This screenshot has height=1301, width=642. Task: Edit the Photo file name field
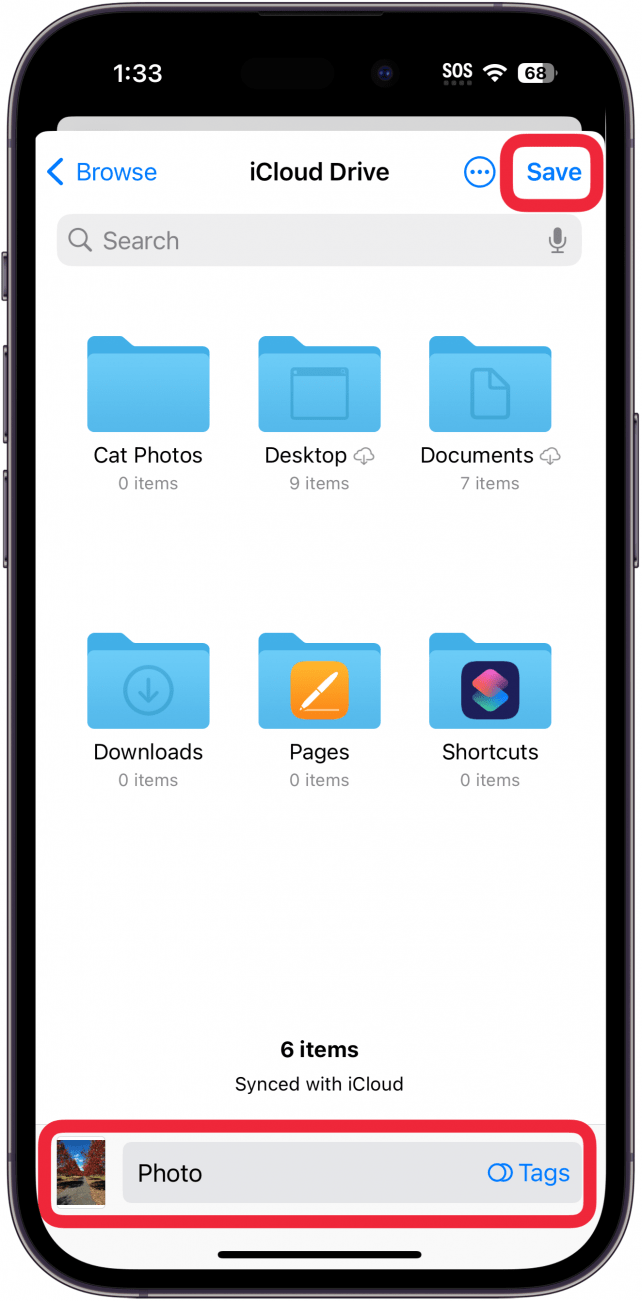click(290, 1173)
